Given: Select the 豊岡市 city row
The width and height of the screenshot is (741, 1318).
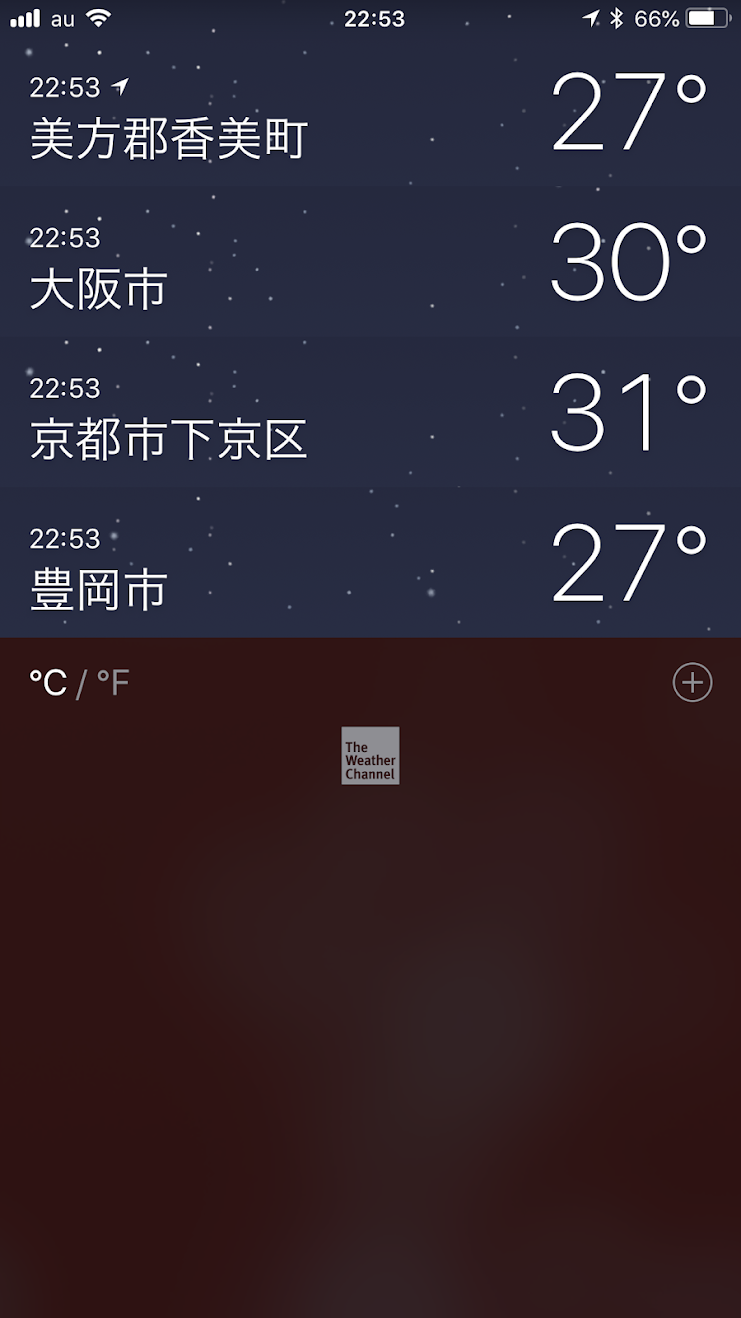Looking at the screenshot, I should tap(370, 562).
